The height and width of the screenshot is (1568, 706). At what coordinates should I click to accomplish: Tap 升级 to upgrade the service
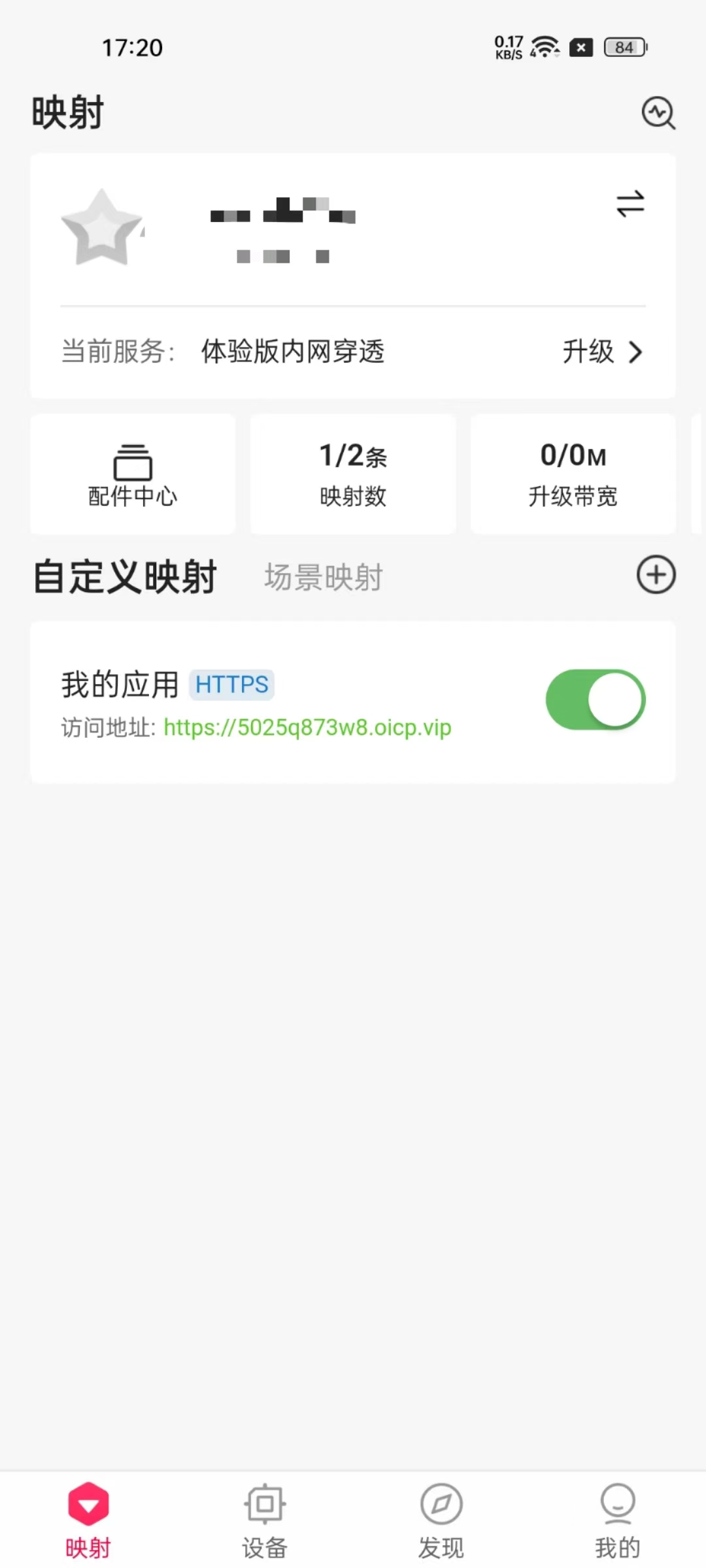(x=601, y=352)
